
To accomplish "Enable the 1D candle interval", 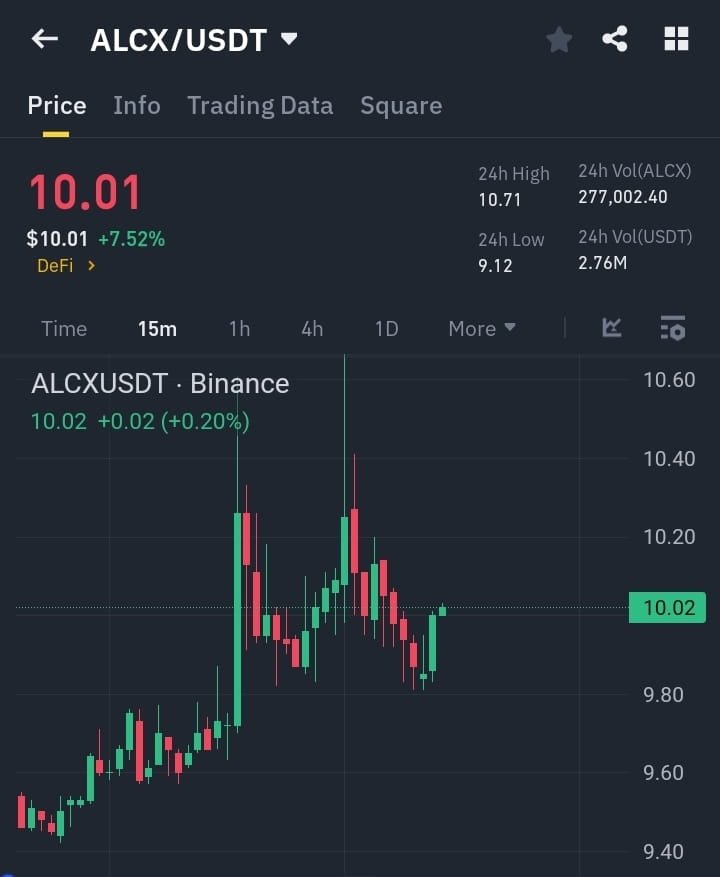I will coord(386,327).
